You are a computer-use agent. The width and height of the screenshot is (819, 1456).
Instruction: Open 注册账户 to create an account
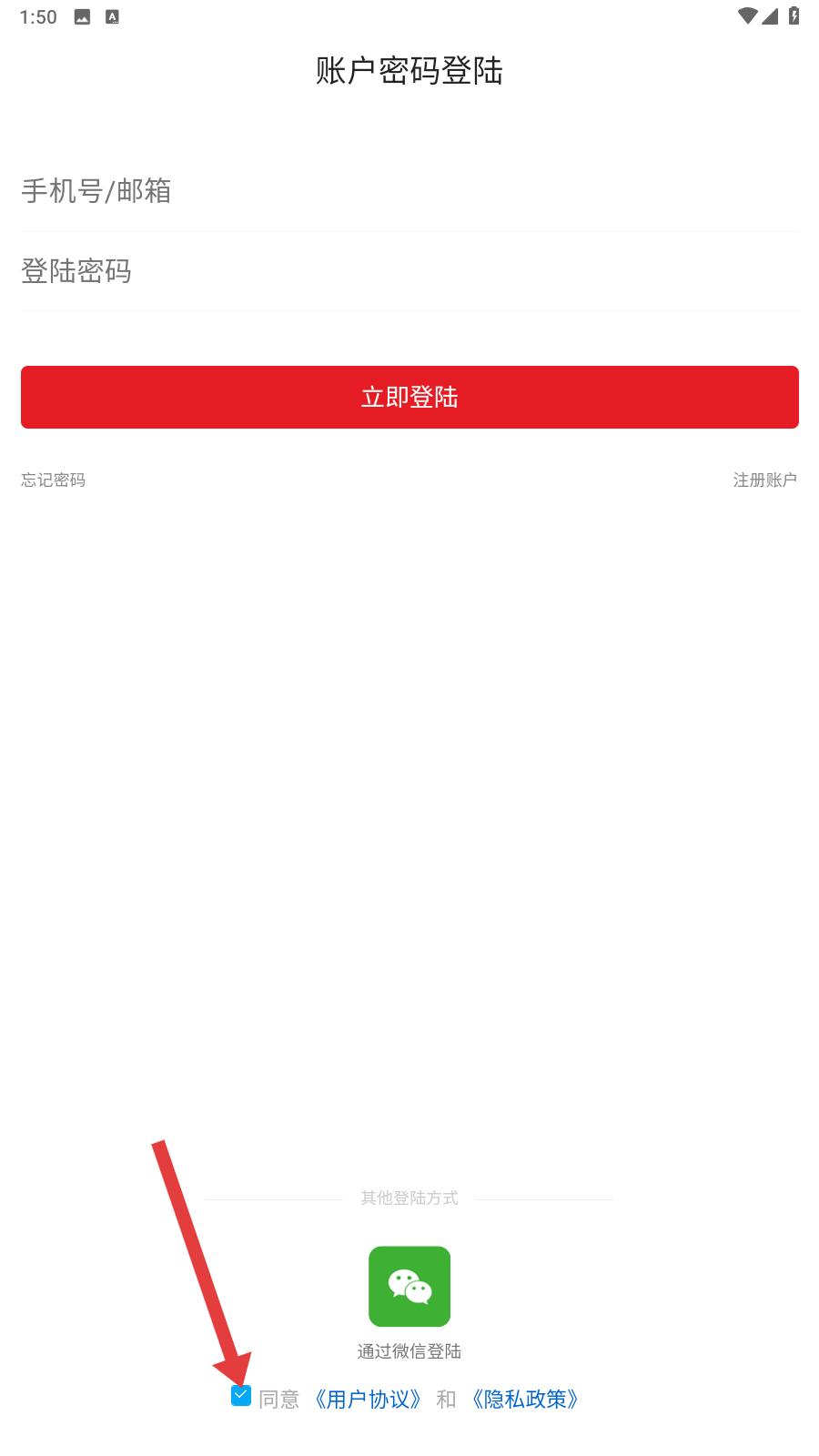764,480
